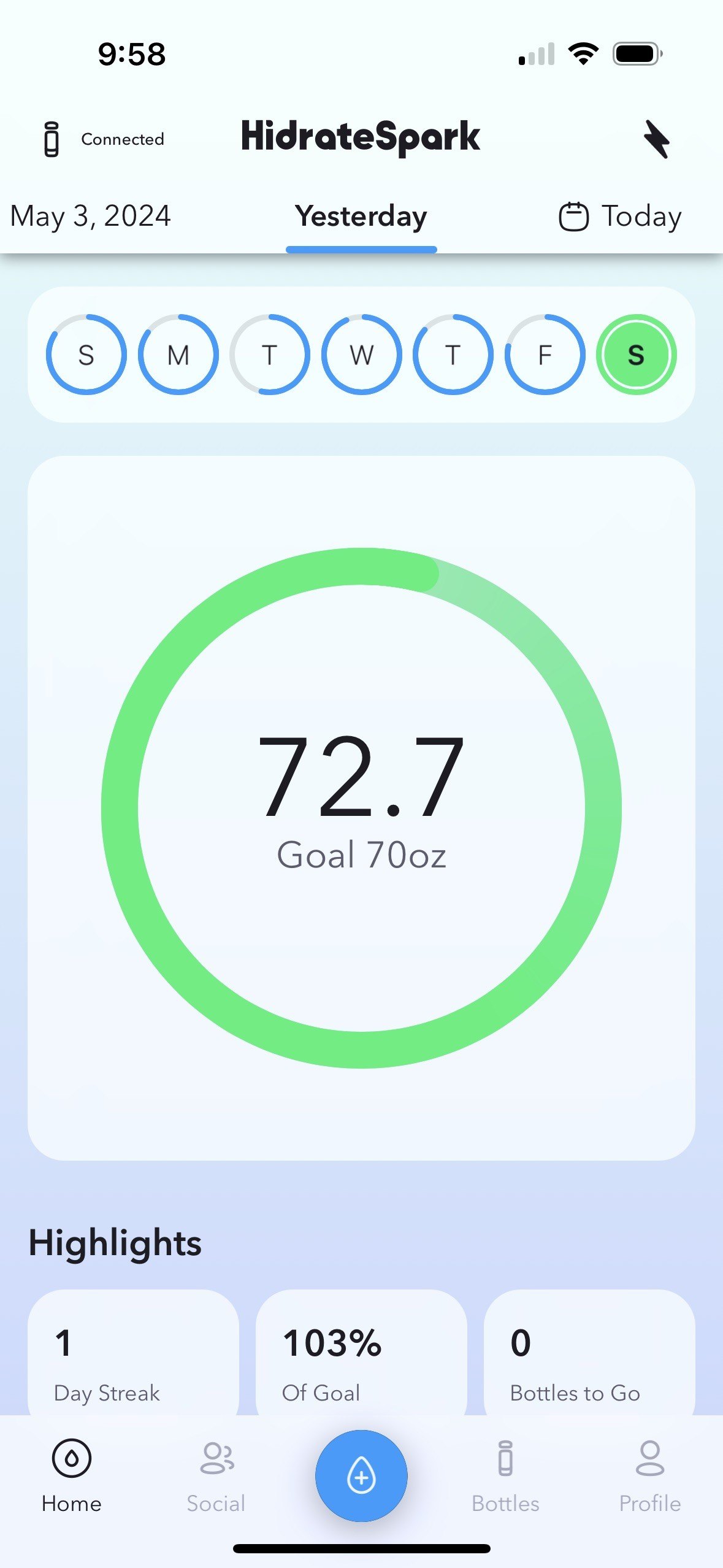
Task: Select Friday in the week row
Action: tap(545, 355)
